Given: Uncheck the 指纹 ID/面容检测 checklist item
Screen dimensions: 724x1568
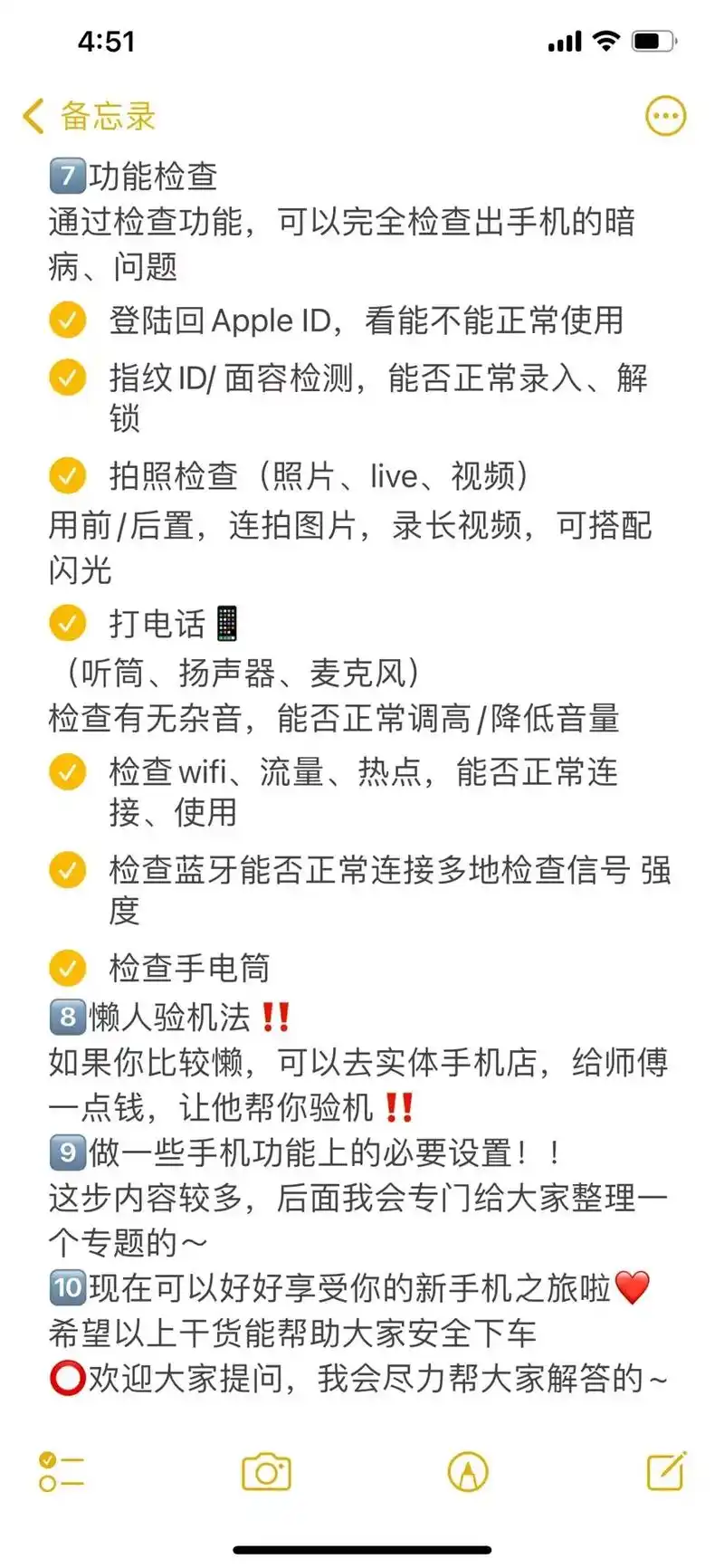Looking at the screenshot, I should [68, 378].
